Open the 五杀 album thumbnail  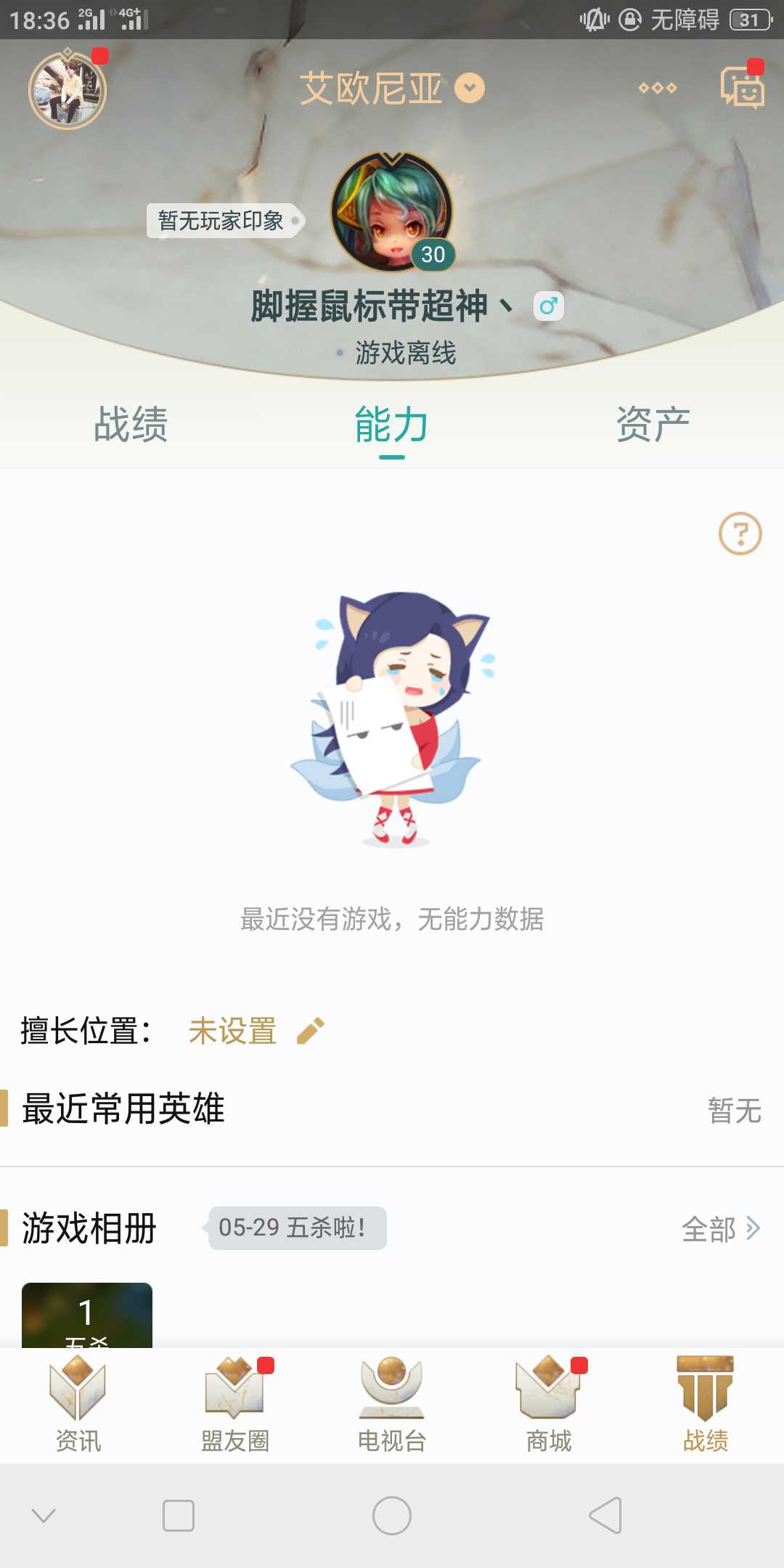(x=87, y=1315)
